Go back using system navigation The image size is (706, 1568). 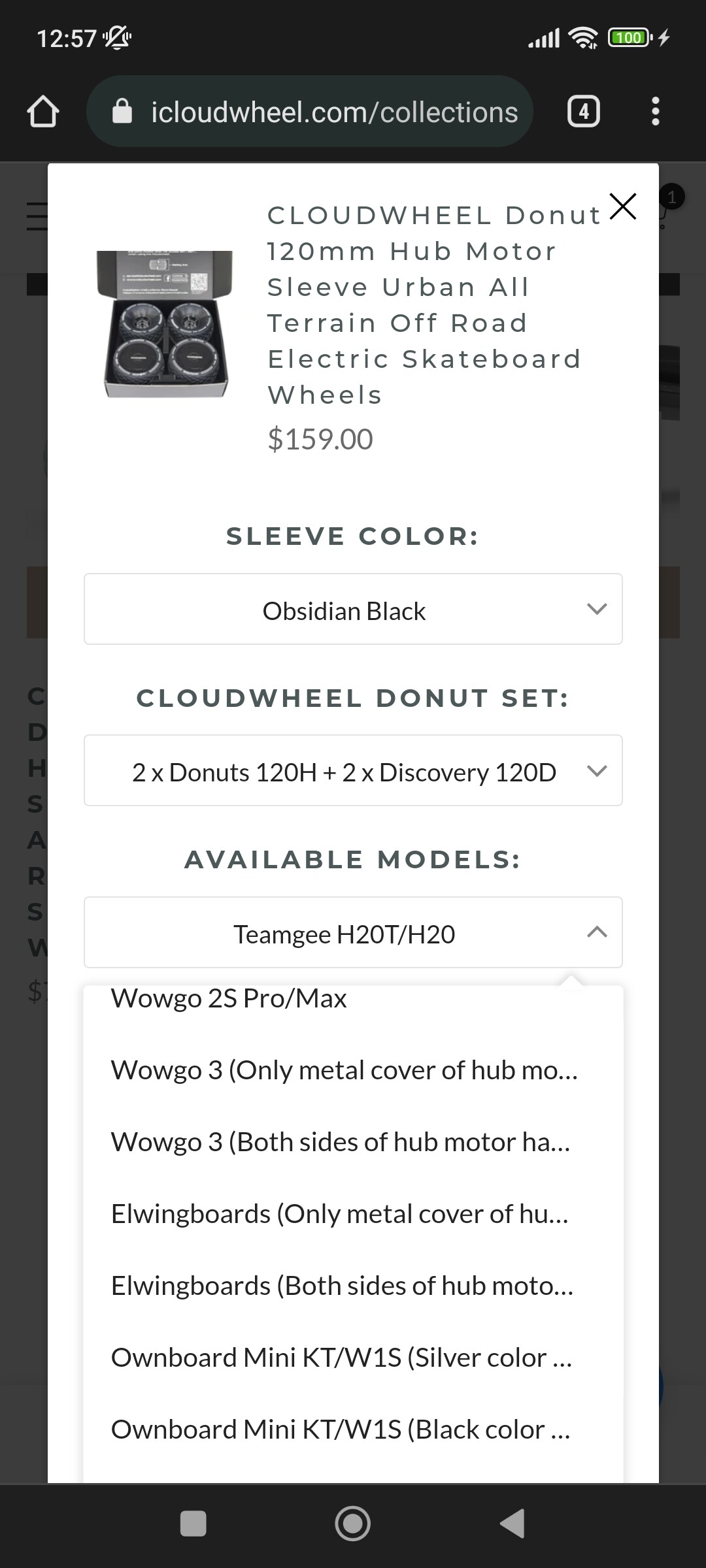point(513,1524)
